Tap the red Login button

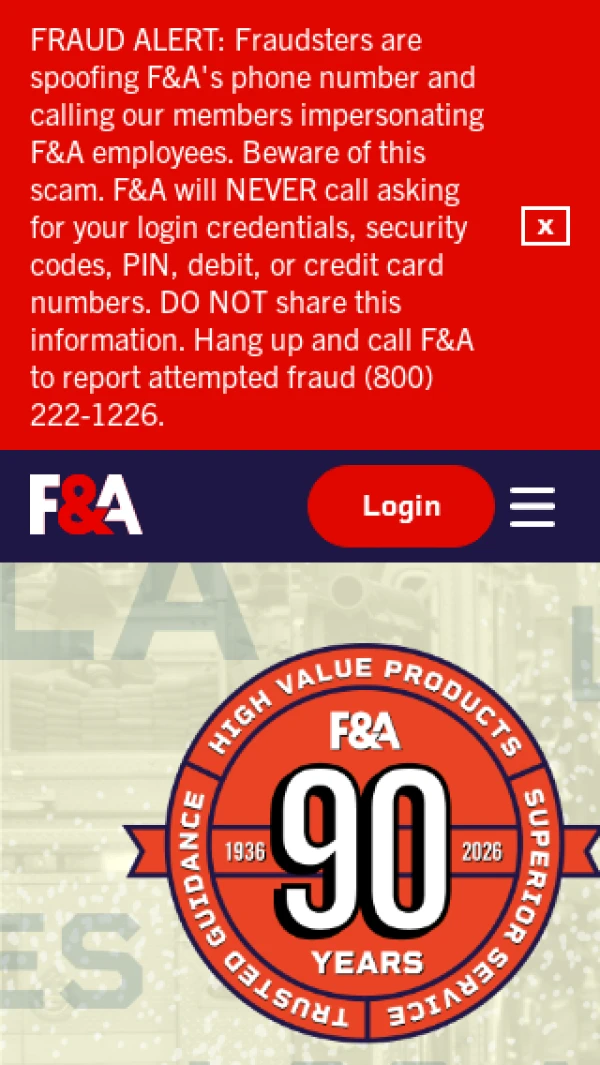[x=401, y=506]
